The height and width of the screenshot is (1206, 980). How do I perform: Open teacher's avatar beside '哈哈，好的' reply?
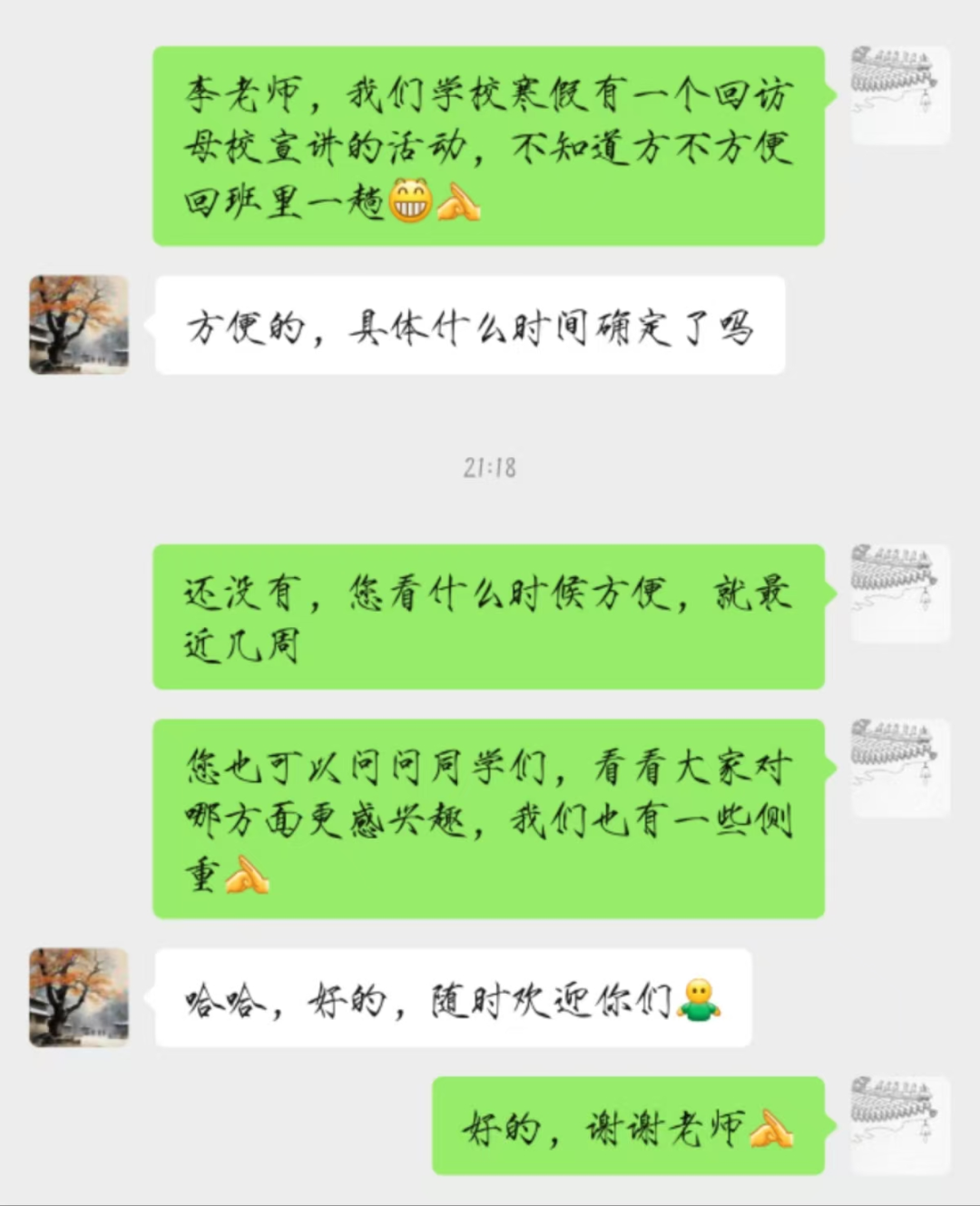coord(79,997)
